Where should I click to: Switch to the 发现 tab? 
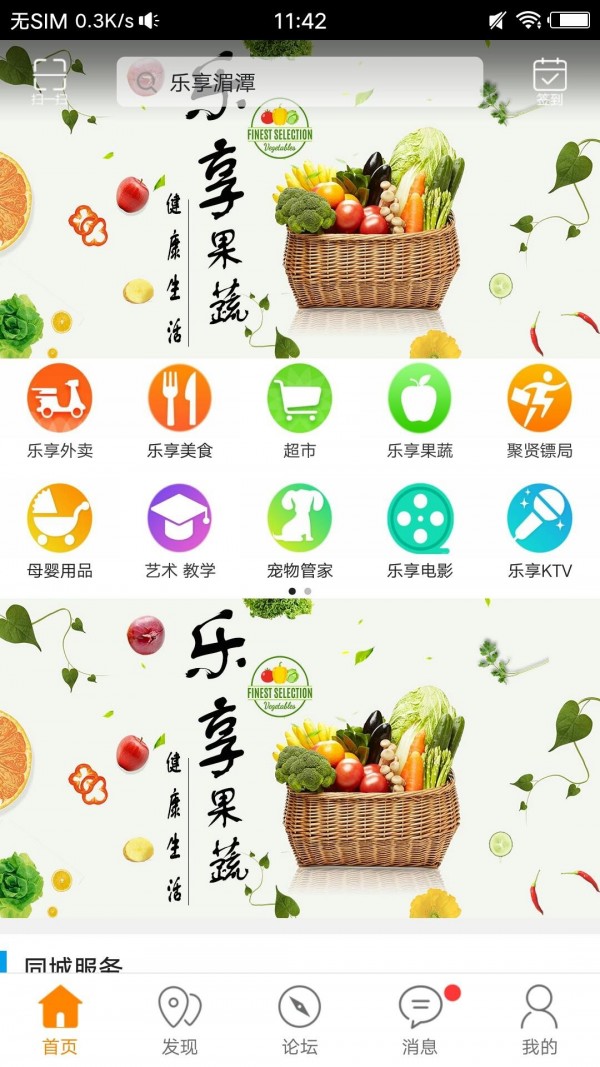(180, 1020)
